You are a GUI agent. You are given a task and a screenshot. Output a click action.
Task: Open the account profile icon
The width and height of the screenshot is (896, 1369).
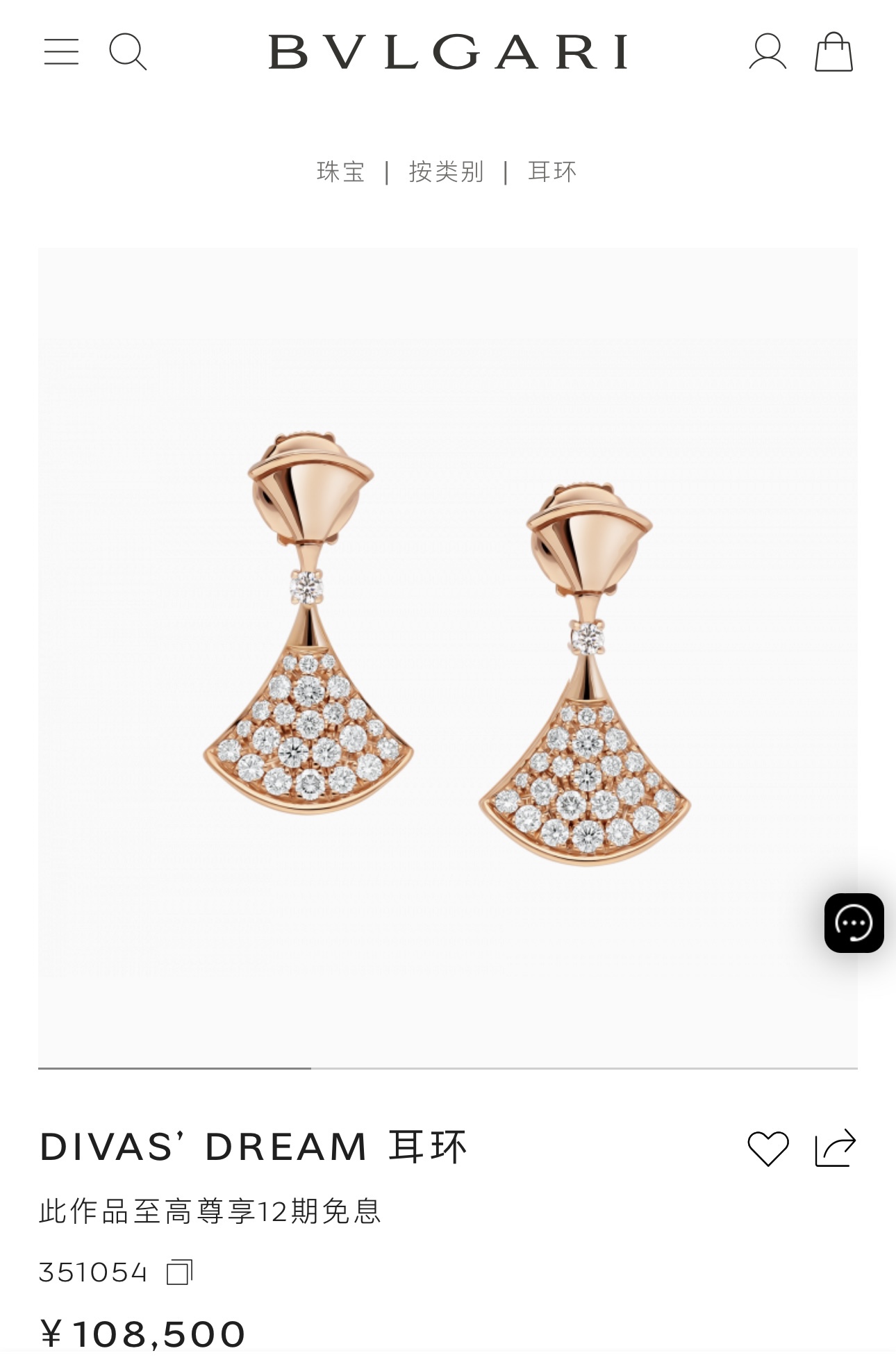768,52
